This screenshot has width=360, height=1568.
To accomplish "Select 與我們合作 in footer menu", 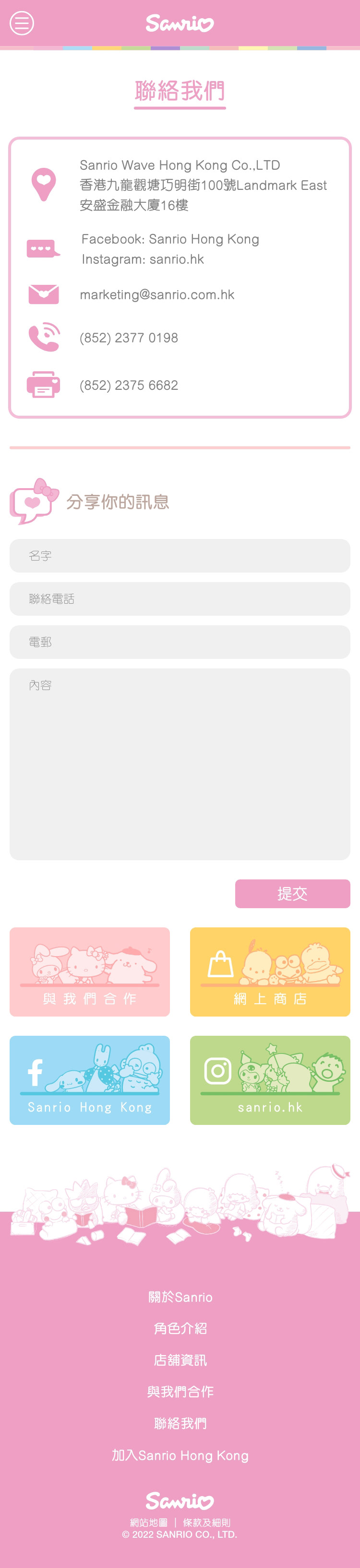I will 180,1392.
